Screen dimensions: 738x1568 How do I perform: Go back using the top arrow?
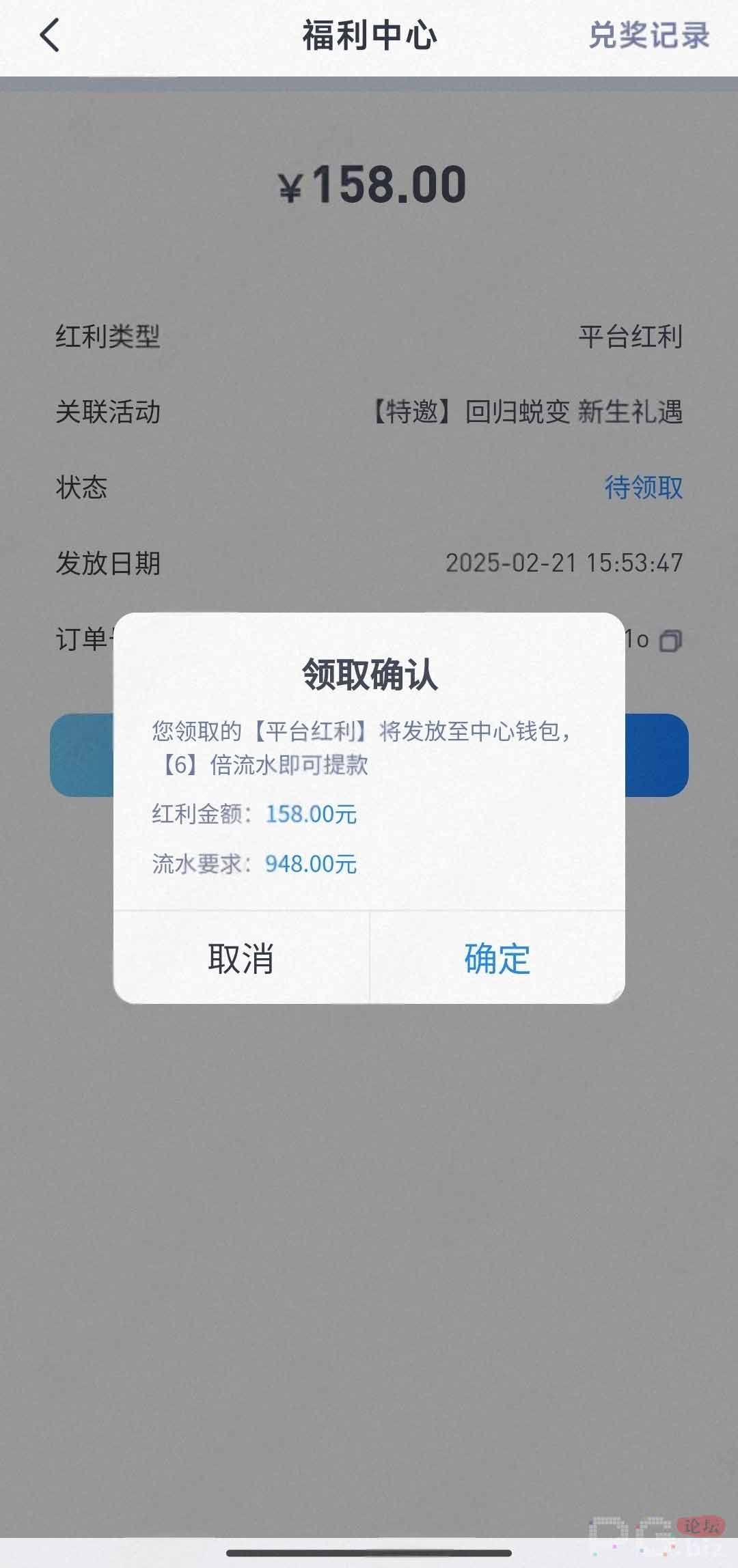coord(49,36)
